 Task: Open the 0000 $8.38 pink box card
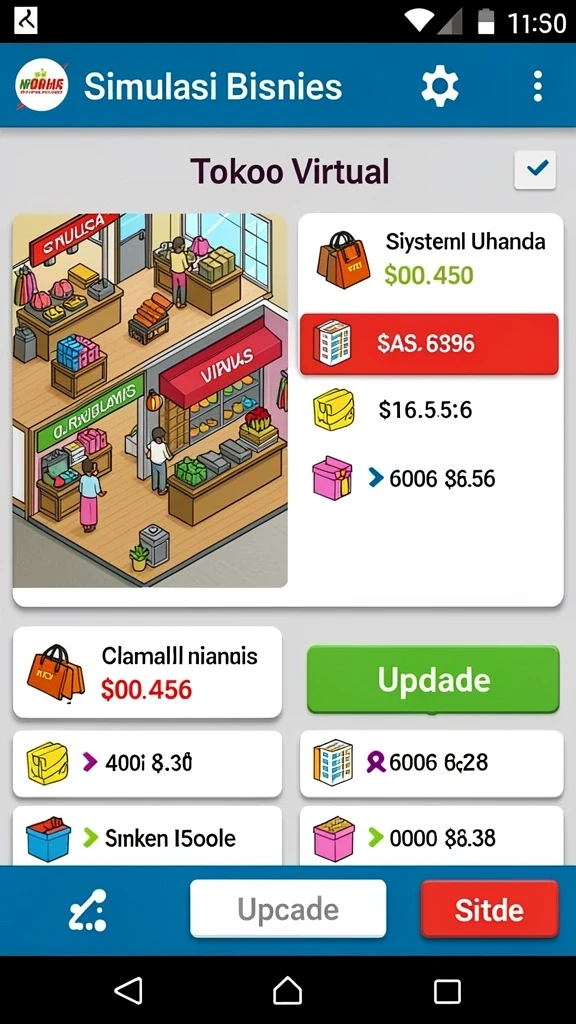point(432,837)
